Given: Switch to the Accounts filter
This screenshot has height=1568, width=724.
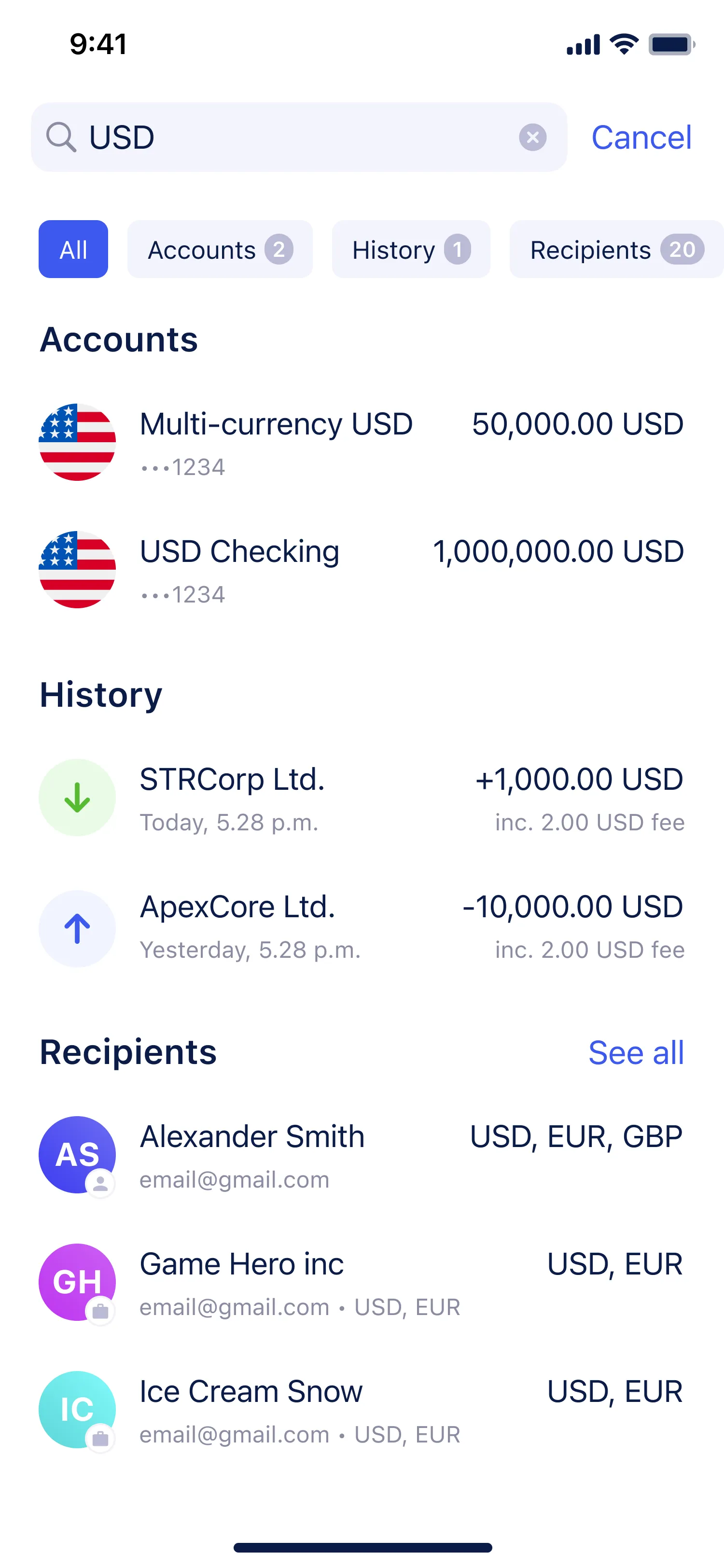Looking at the screenshot, I should (220, 250).
